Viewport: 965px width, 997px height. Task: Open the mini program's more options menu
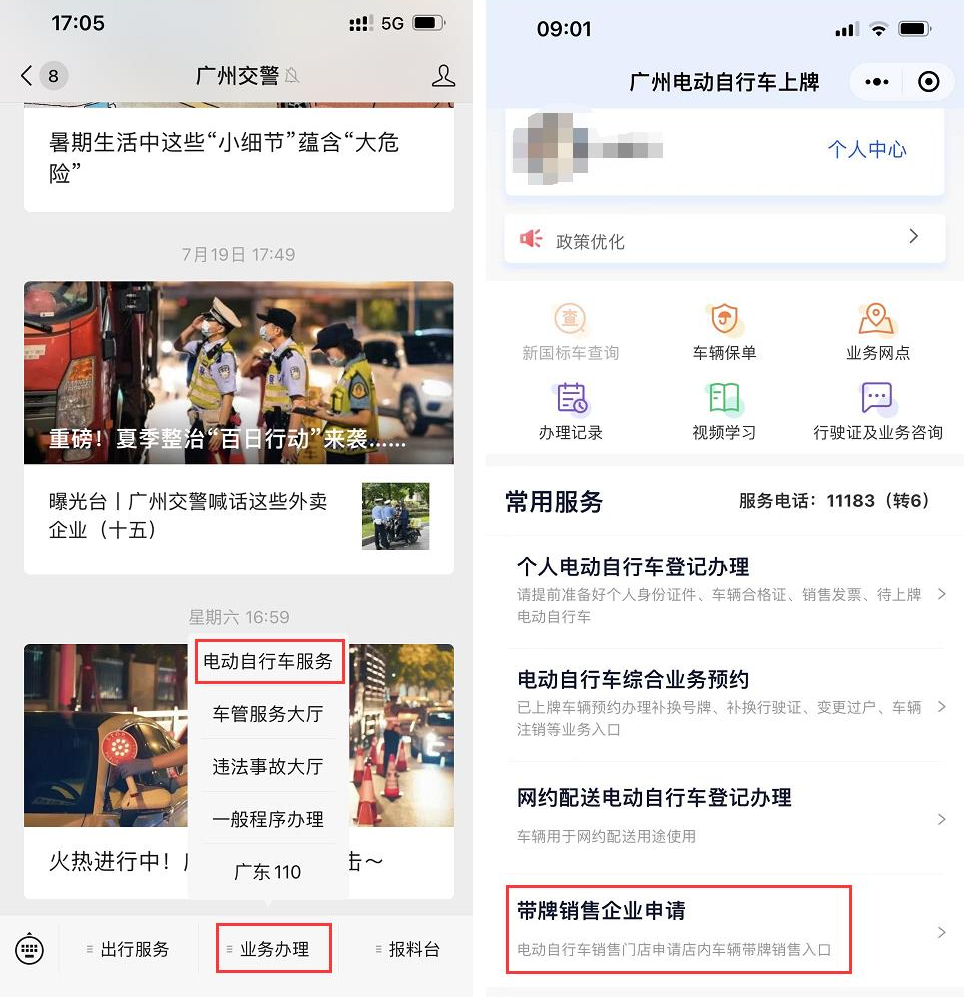point(877,82)
